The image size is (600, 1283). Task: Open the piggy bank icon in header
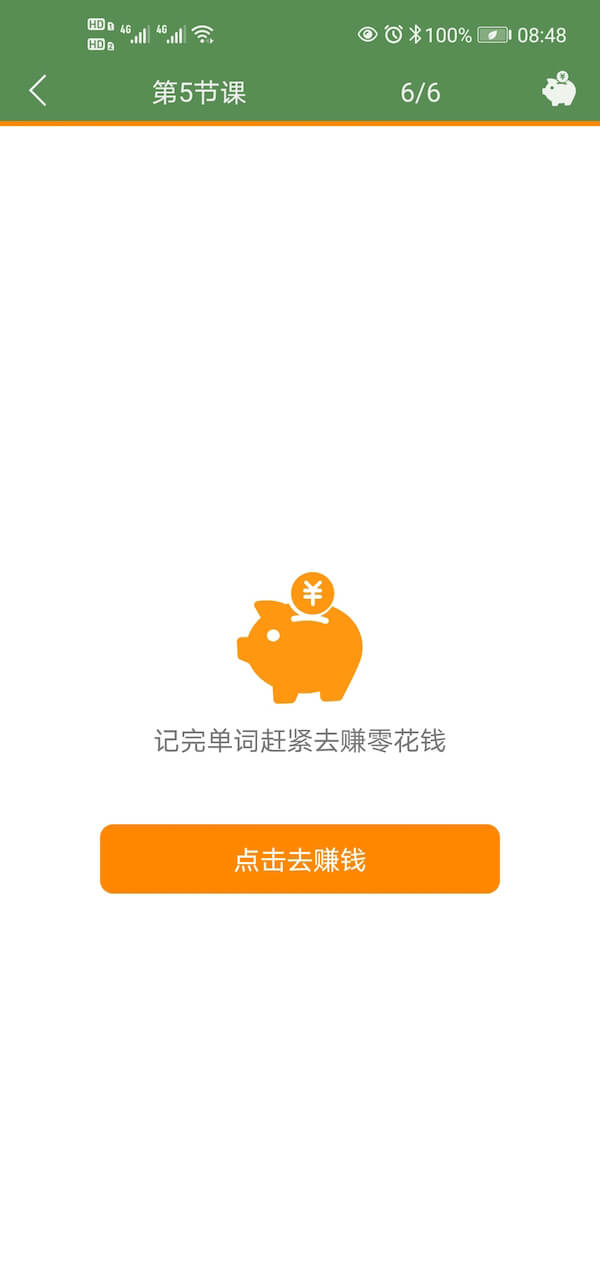pos(559,90)
